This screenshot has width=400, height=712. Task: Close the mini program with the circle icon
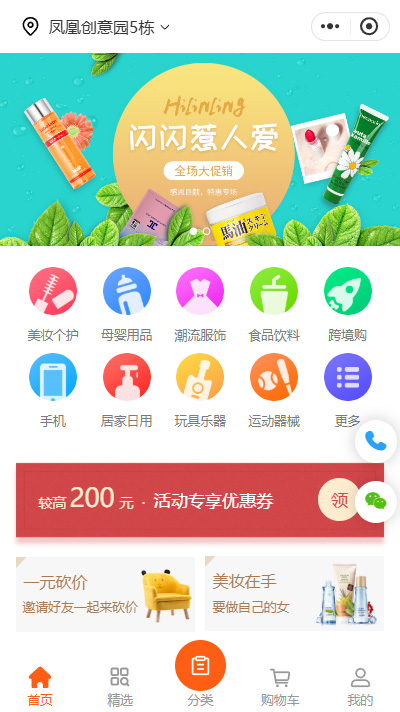pos(369,27)
